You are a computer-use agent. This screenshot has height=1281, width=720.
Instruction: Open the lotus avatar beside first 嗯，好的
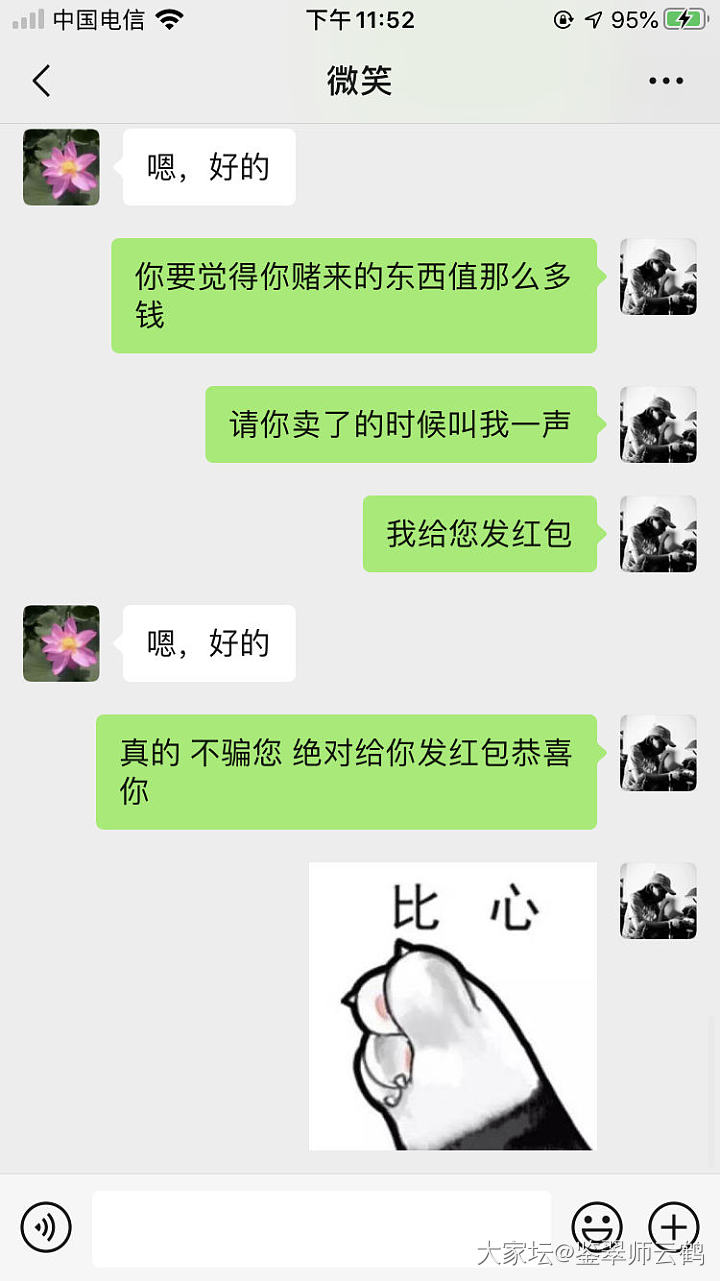(61, 167)
